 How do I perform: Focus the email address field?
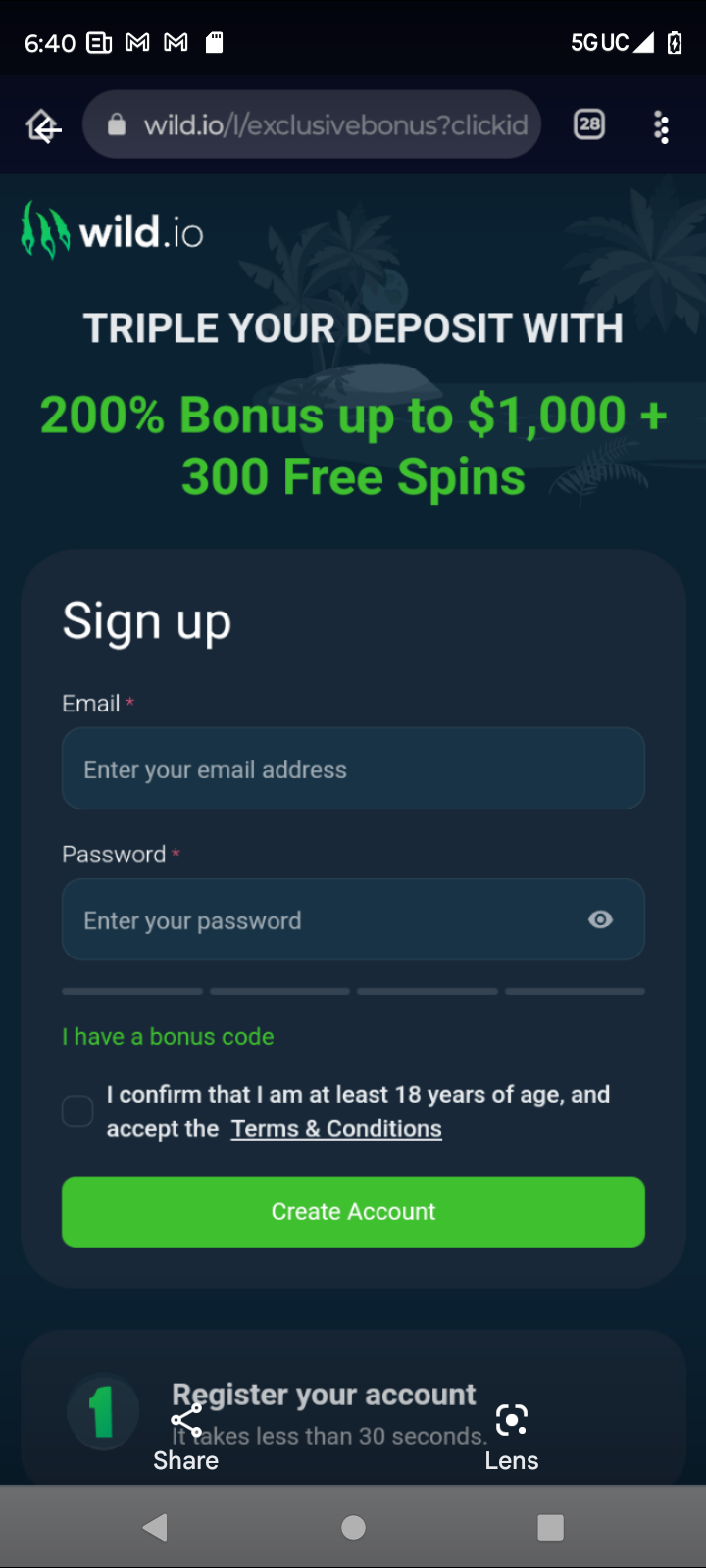click(353, 769)
